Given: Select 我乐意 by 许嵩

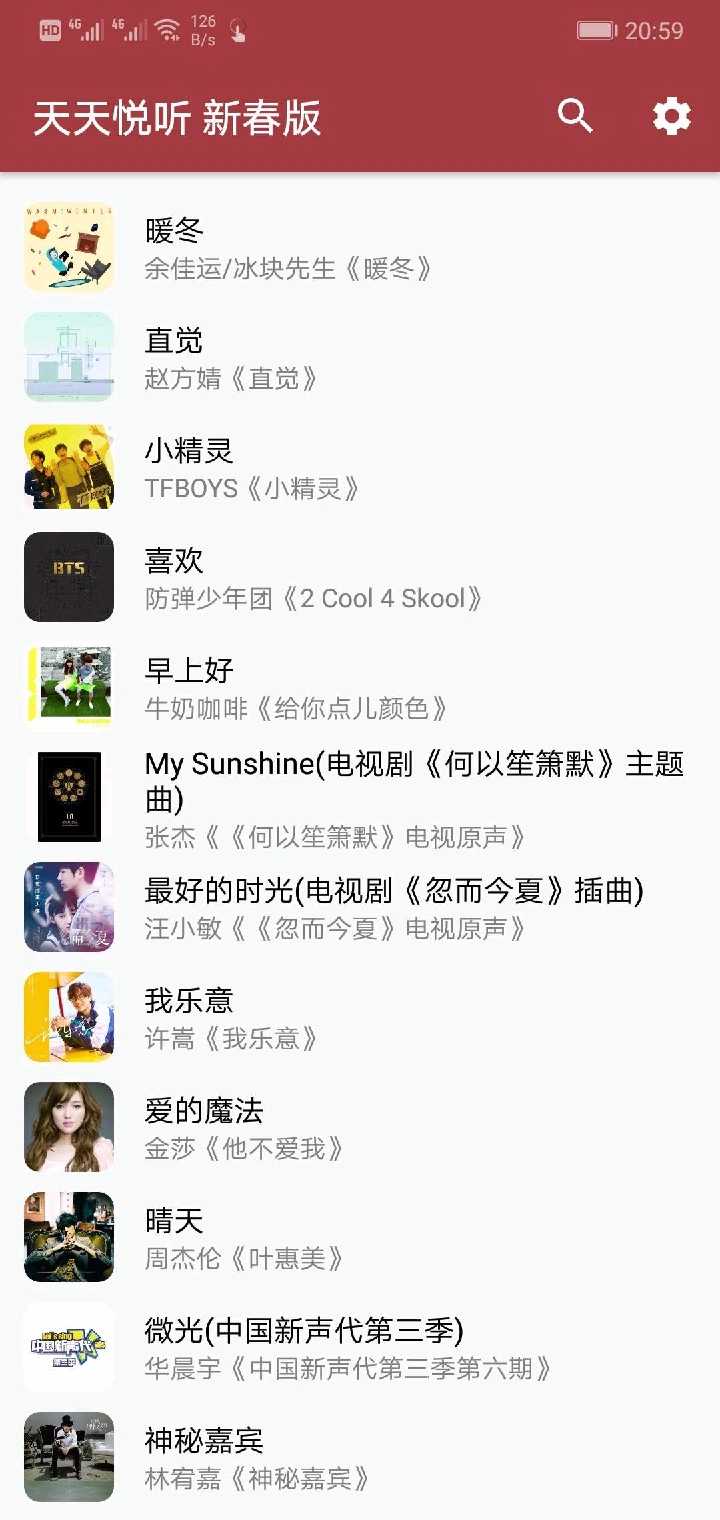Looking at the screenshot, I should 360,1017.
